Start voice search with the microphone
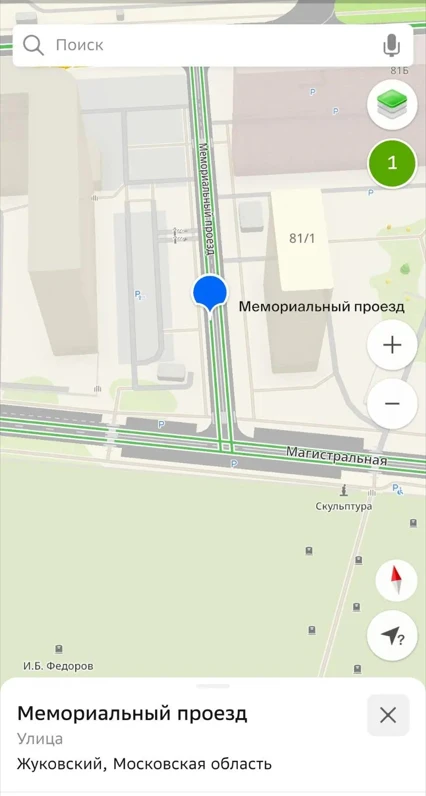426x796 pixels. [391, 46]
